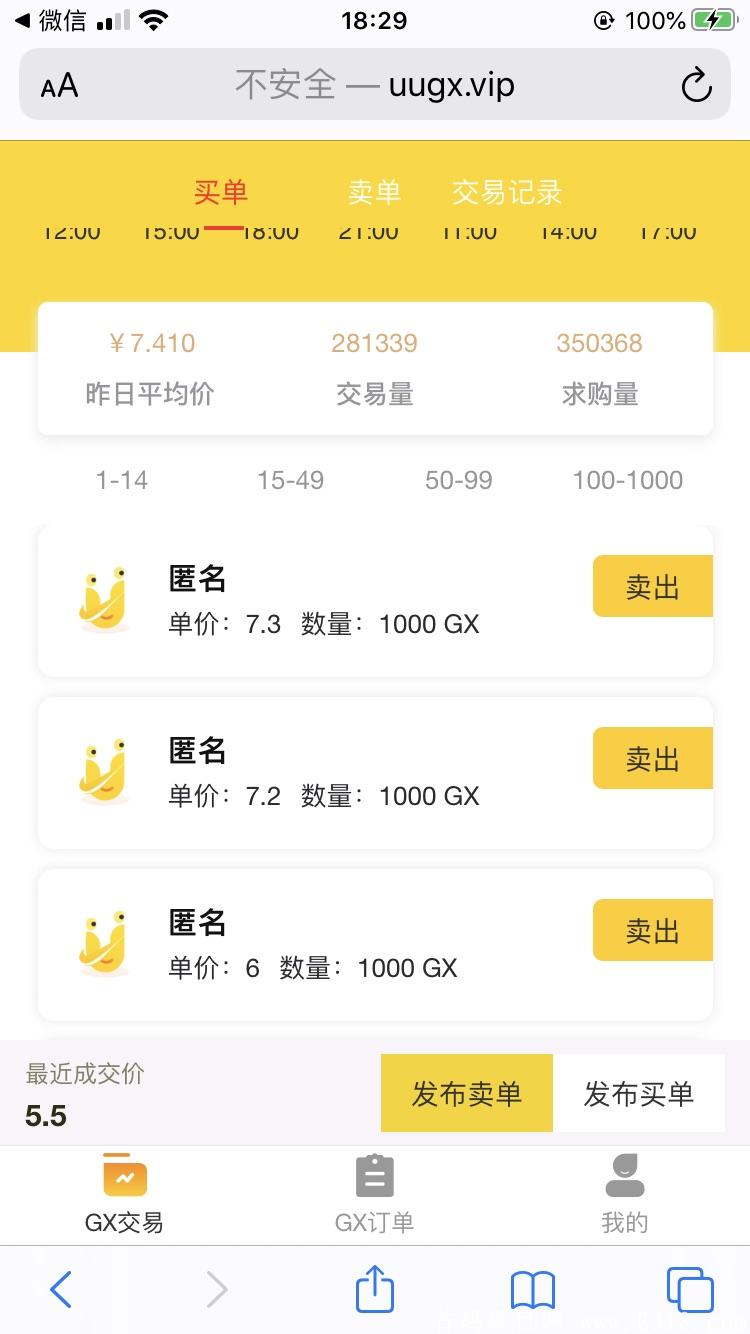The image size is (750, 1334).
Task: Reload the page in Safari
Action: pos(697,86)
